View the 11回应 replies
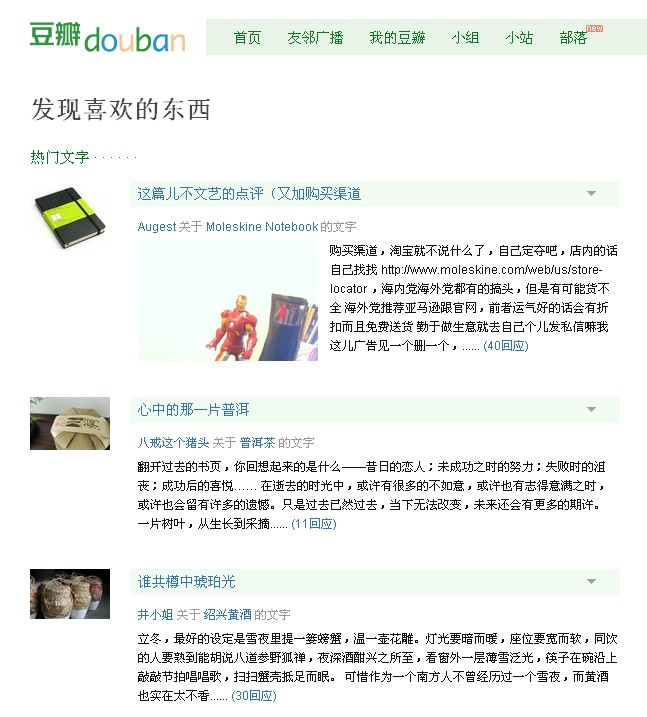This screenshot has height=717, width=647. coord(313,523)
